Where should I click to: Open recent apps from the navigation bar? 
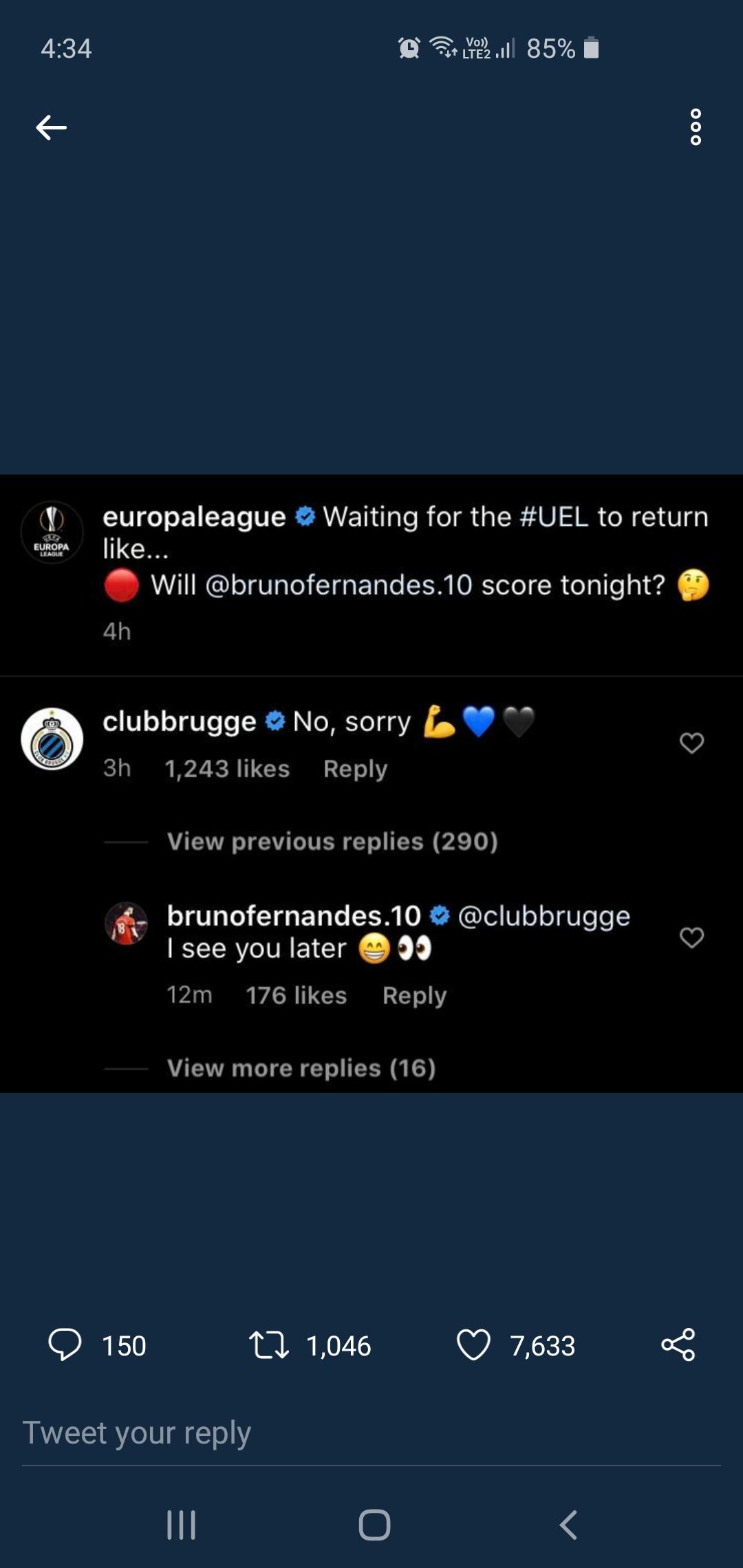coord(182,1525)
